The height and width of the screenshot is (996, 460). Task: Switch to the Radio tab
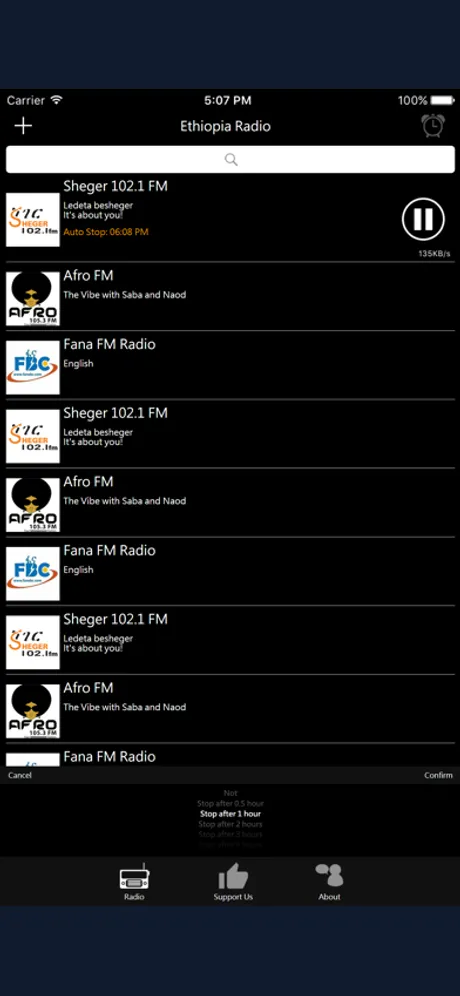point(134,882)
